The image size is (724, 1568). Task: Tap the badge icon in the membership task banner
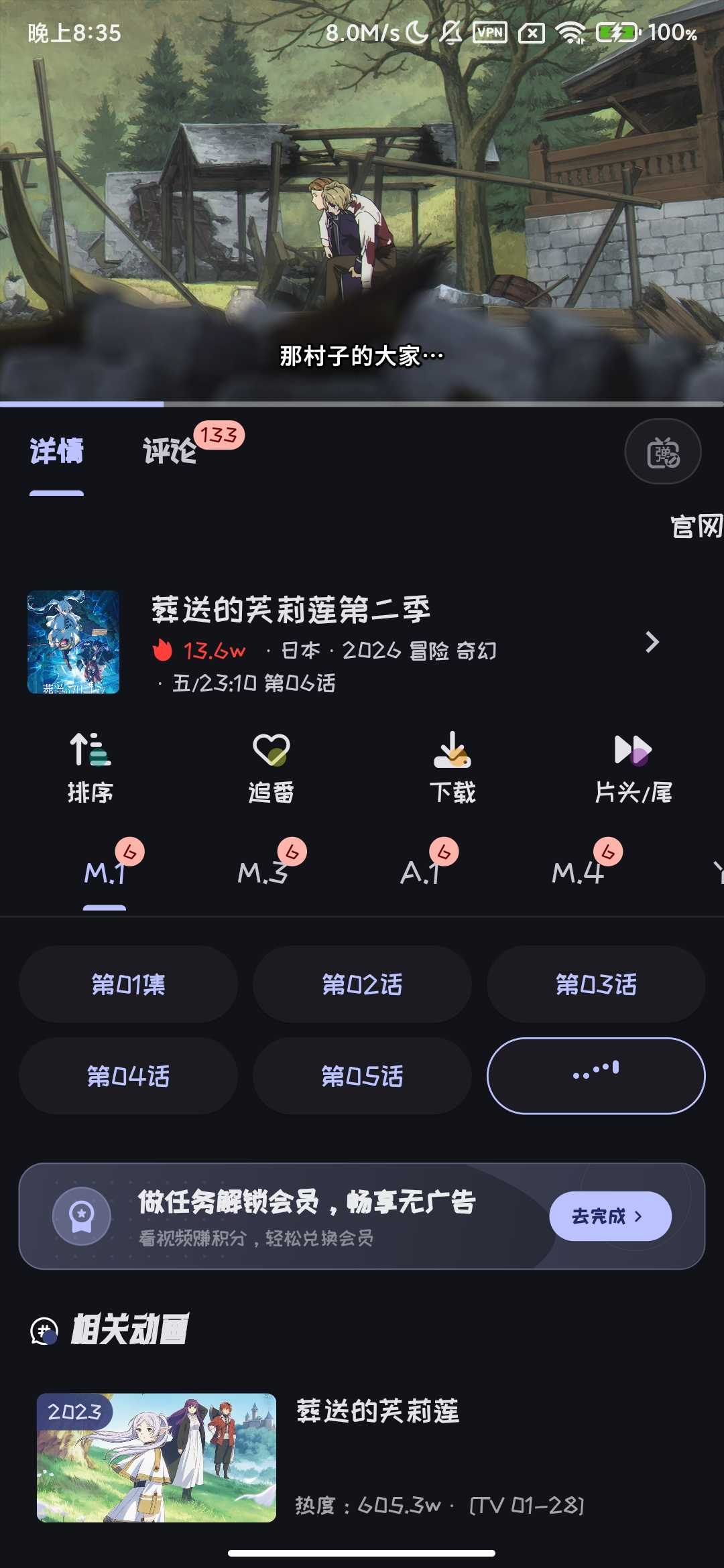click(x=82, y=1216)
